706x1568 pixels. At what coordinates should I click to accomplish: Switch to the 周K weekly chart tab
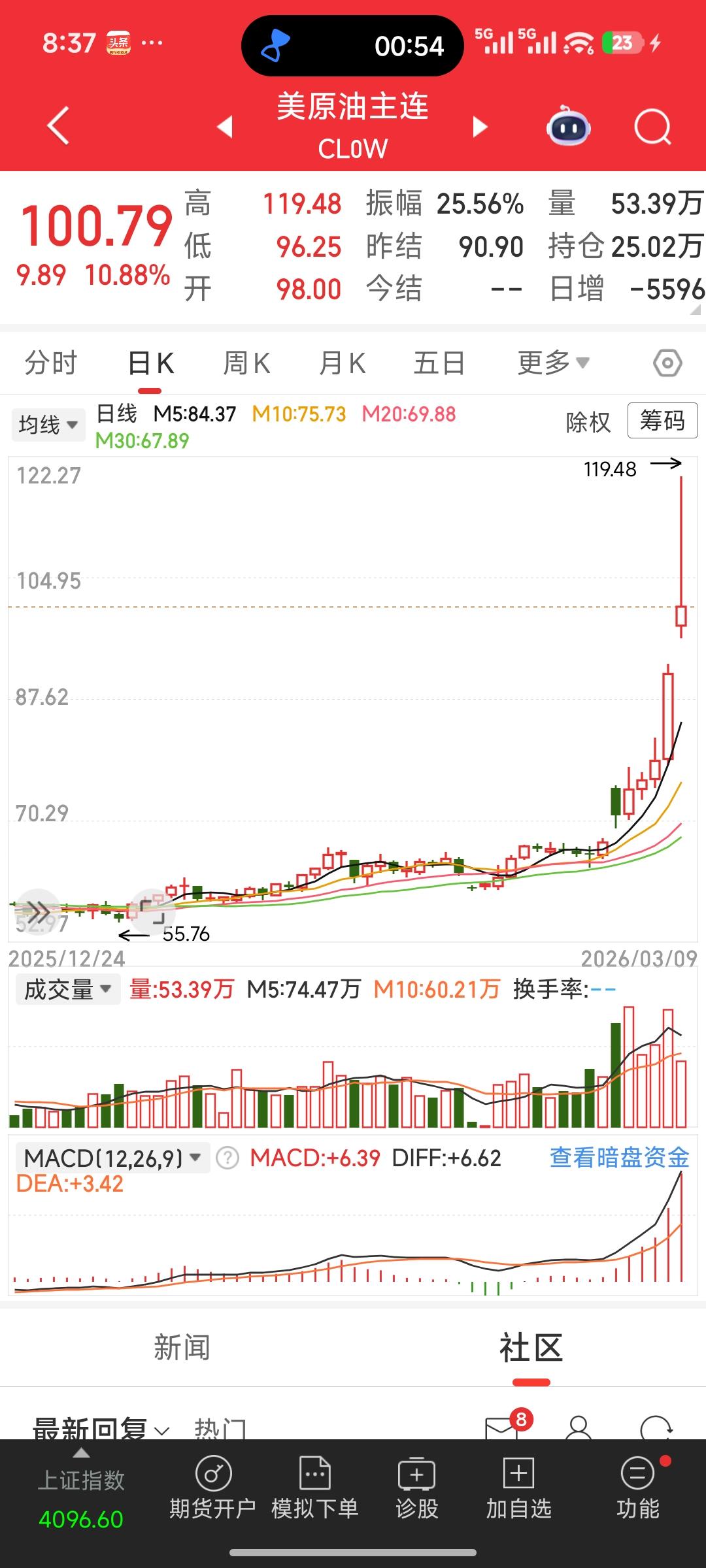click(x=245, y=363)
